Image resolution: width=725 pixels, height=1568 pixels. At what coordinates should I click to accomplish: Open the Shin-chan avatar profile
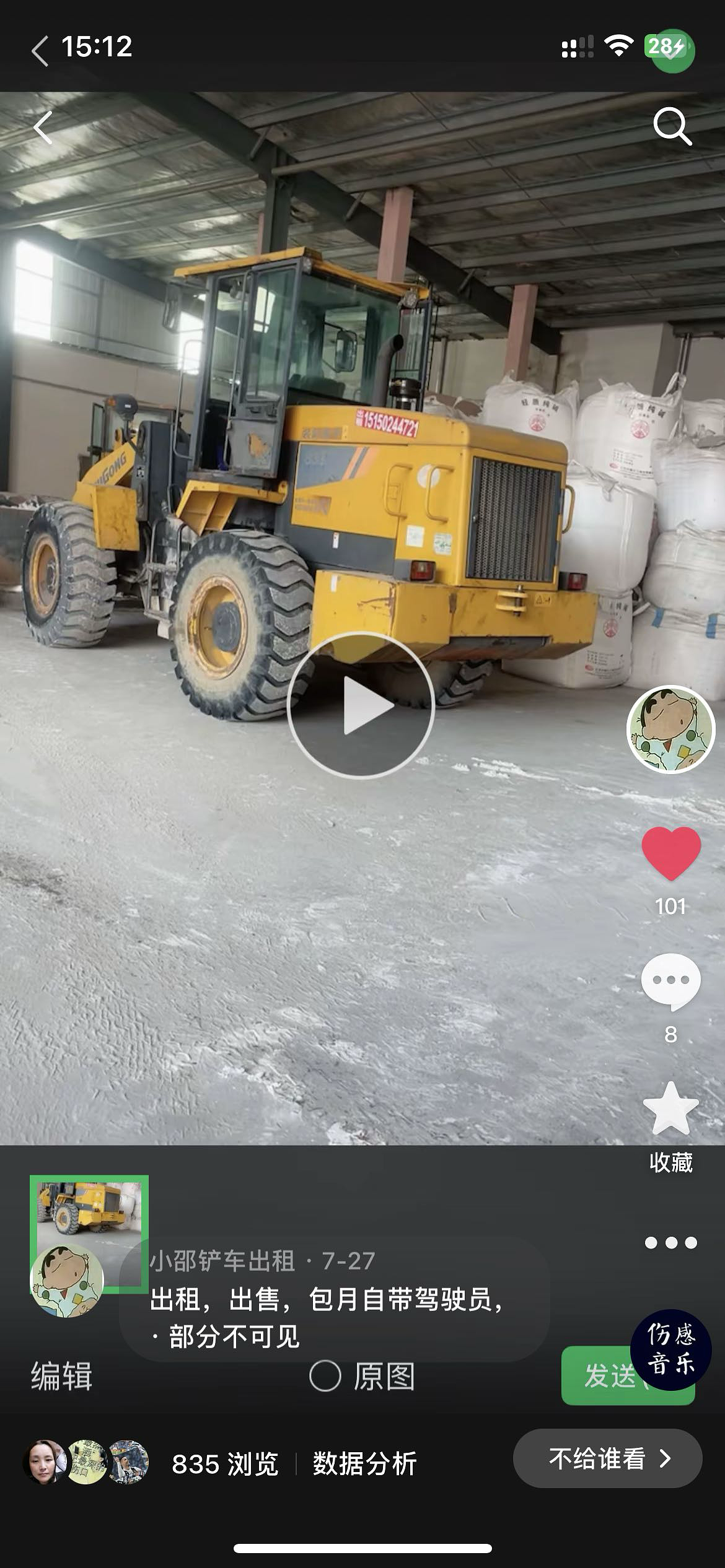670,729
